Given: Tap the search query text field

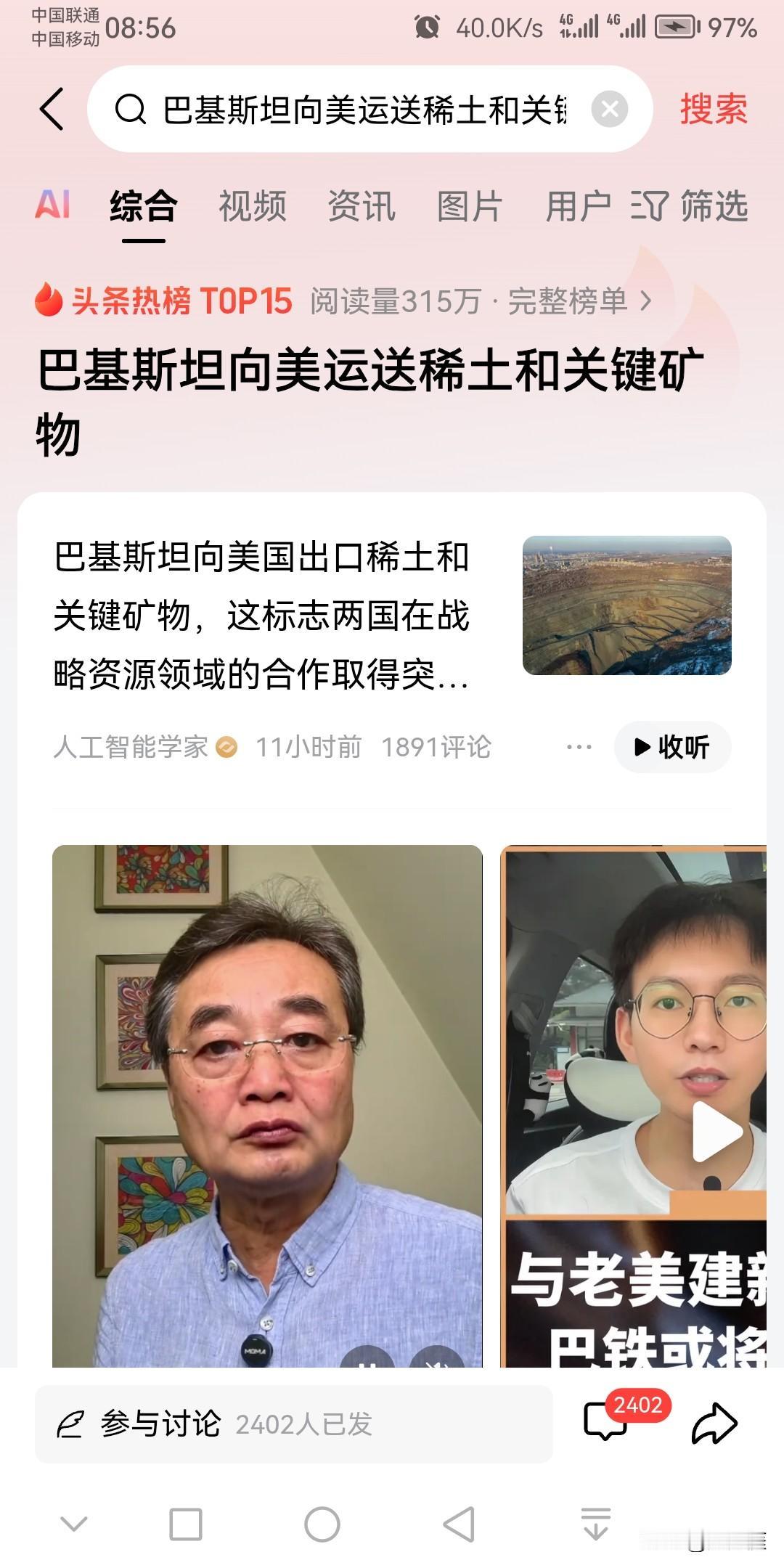Looking at the screenshot, I should (363, 110).
